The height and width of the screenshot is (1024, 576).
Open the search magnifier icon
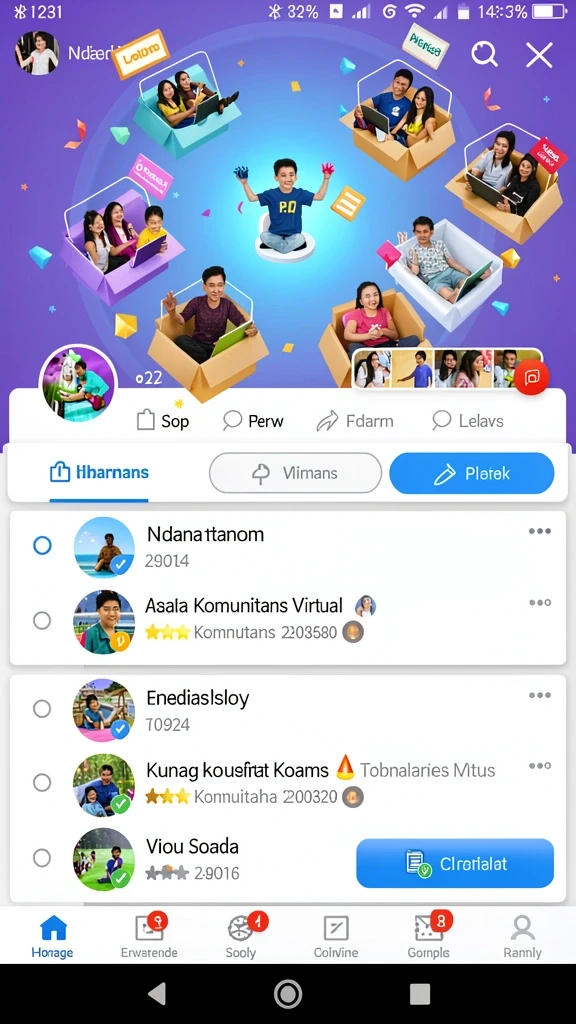click(x=485, y=55)
